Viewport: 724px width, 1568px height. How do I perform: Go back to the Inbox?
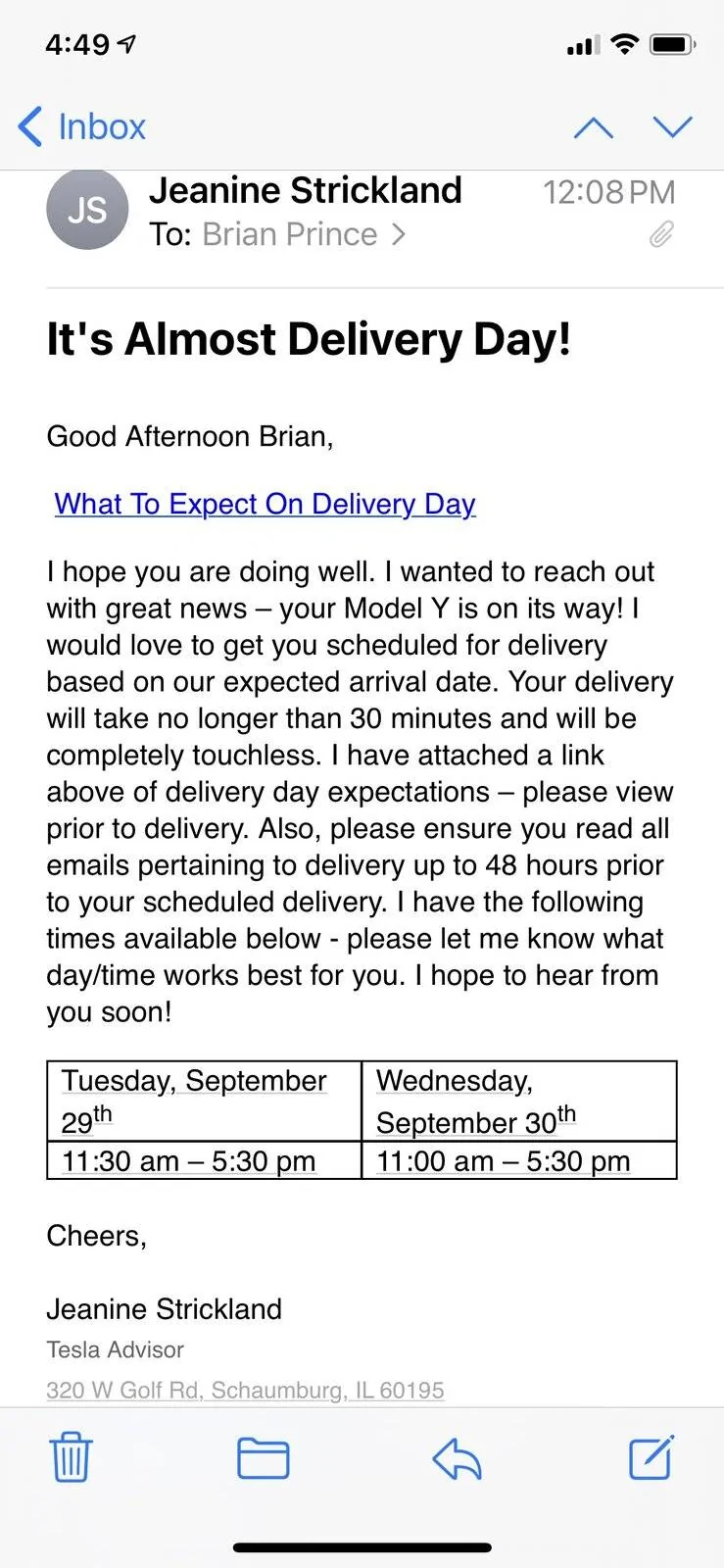[x=82, y=126]
